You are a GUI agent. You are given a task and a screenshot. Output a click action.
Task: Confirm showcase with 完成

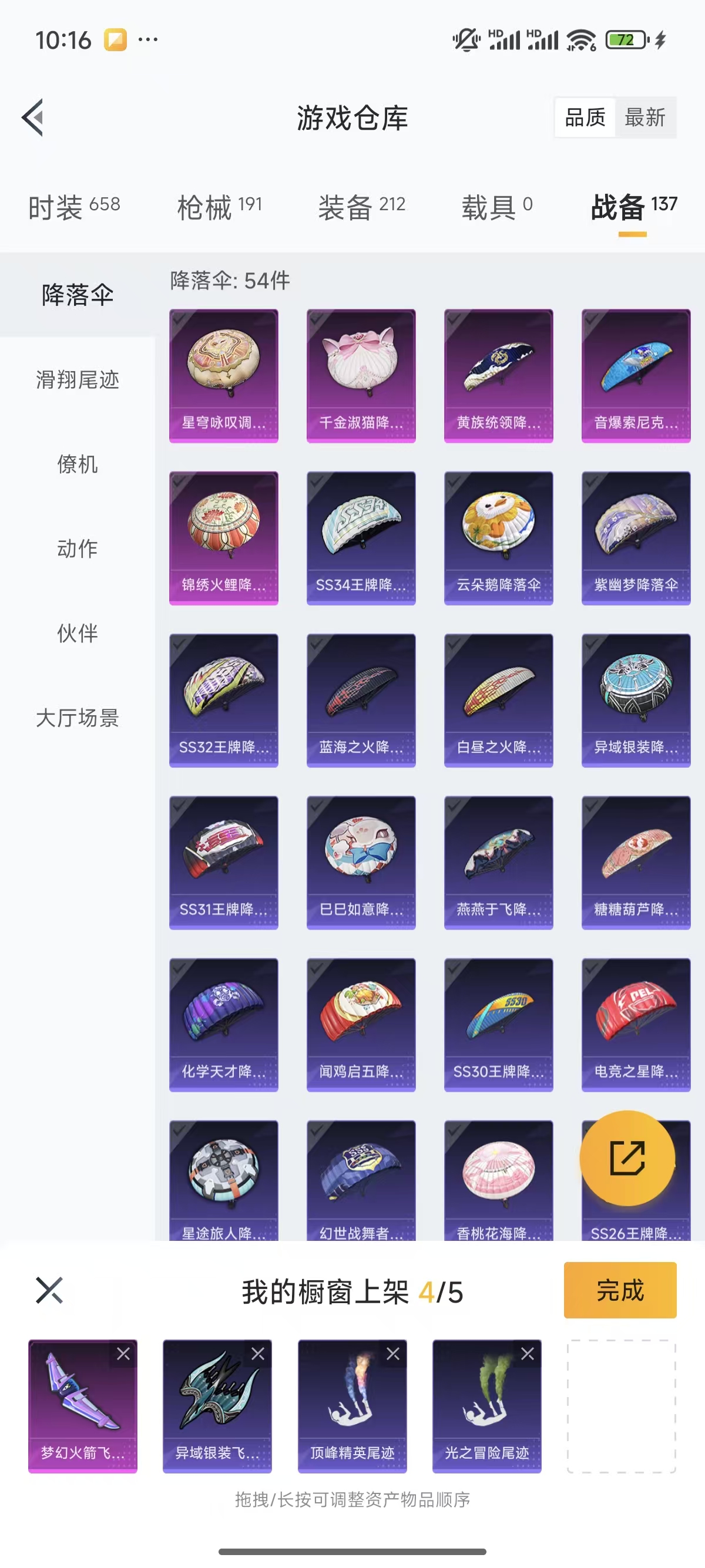click(x=620, y=1290)
